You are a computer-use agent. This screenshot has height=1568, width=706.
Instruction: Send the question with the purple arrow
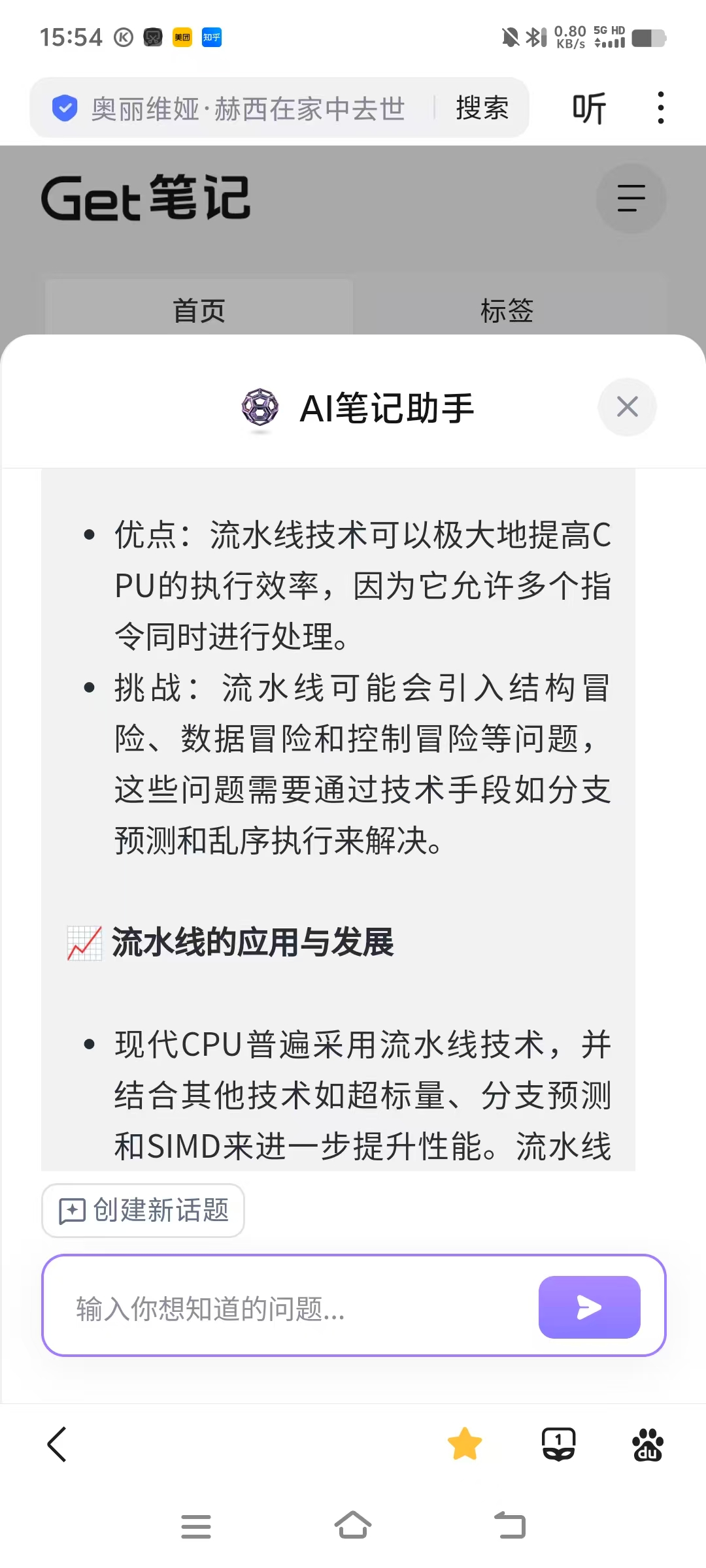tap(589, 1307)
